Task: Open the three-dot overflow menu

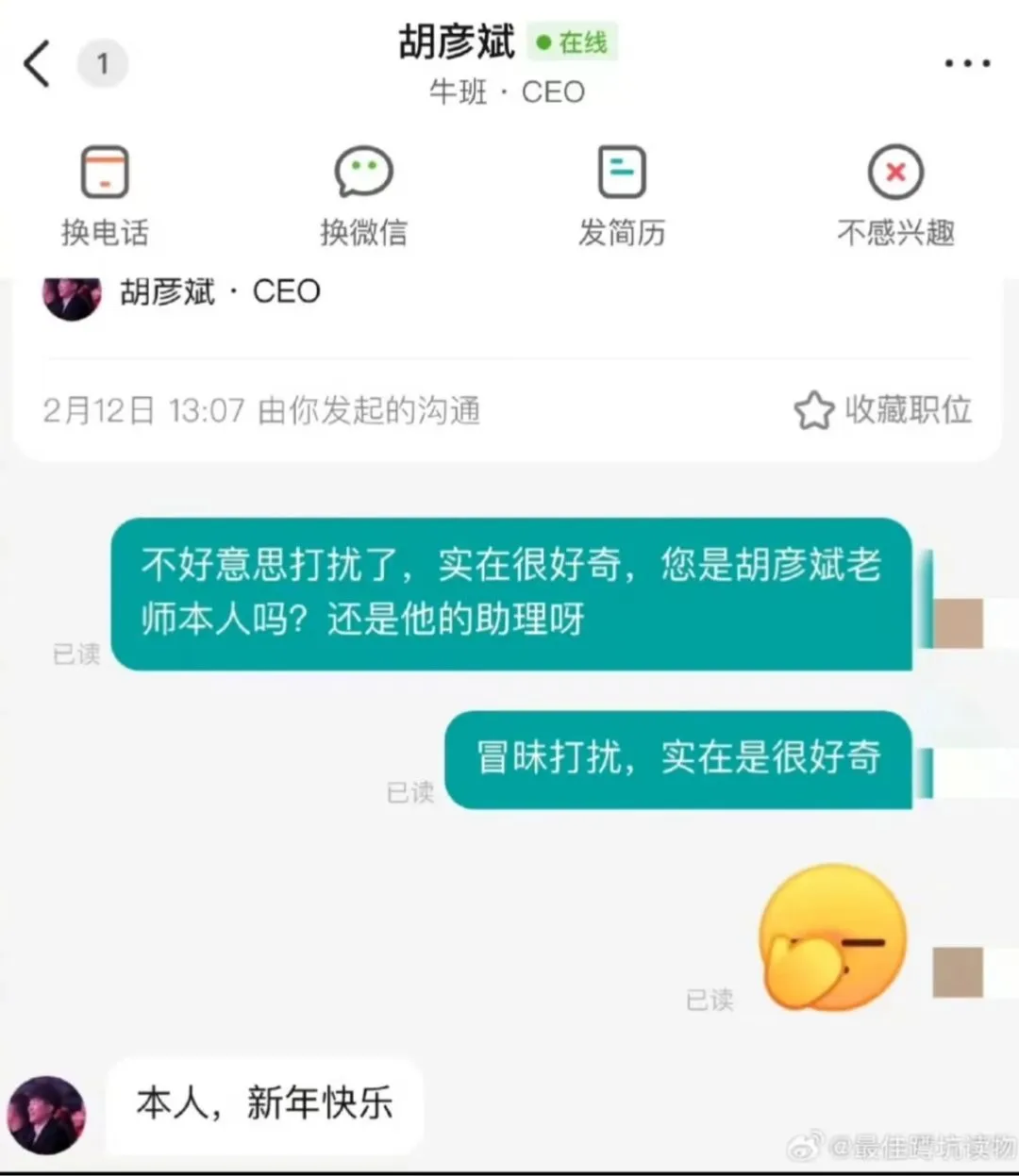Action: pyautogui.click(x=967, y=64)
